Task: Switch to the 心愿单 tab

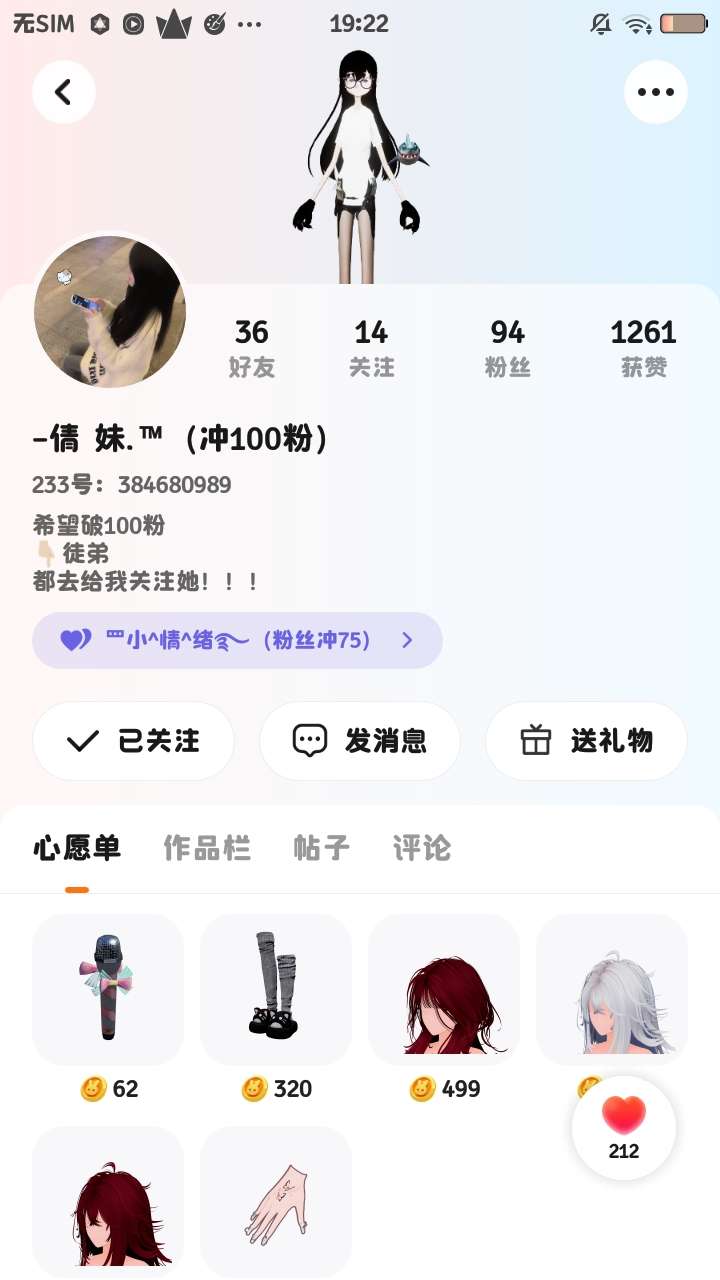Action: (x=77, y=849)
